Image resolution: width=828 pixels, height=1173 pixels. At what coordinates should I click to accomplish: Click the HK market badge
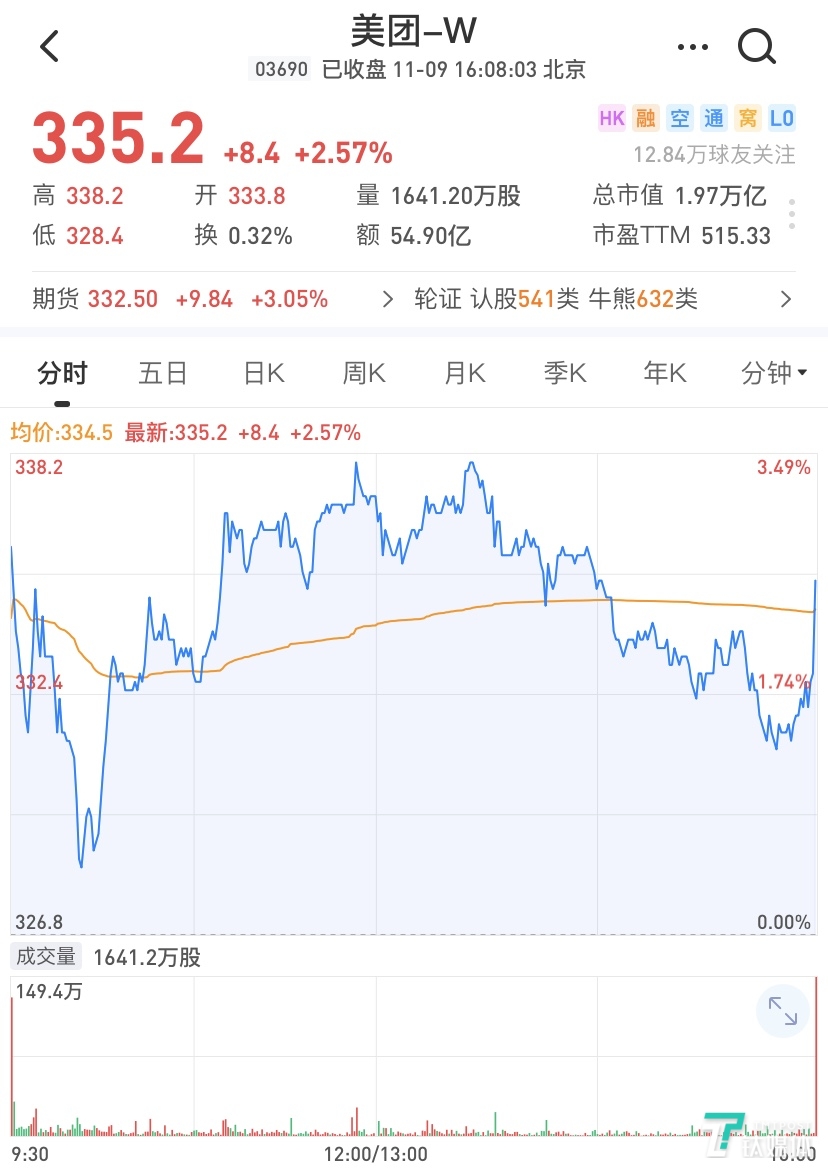[x=611, y=118]
